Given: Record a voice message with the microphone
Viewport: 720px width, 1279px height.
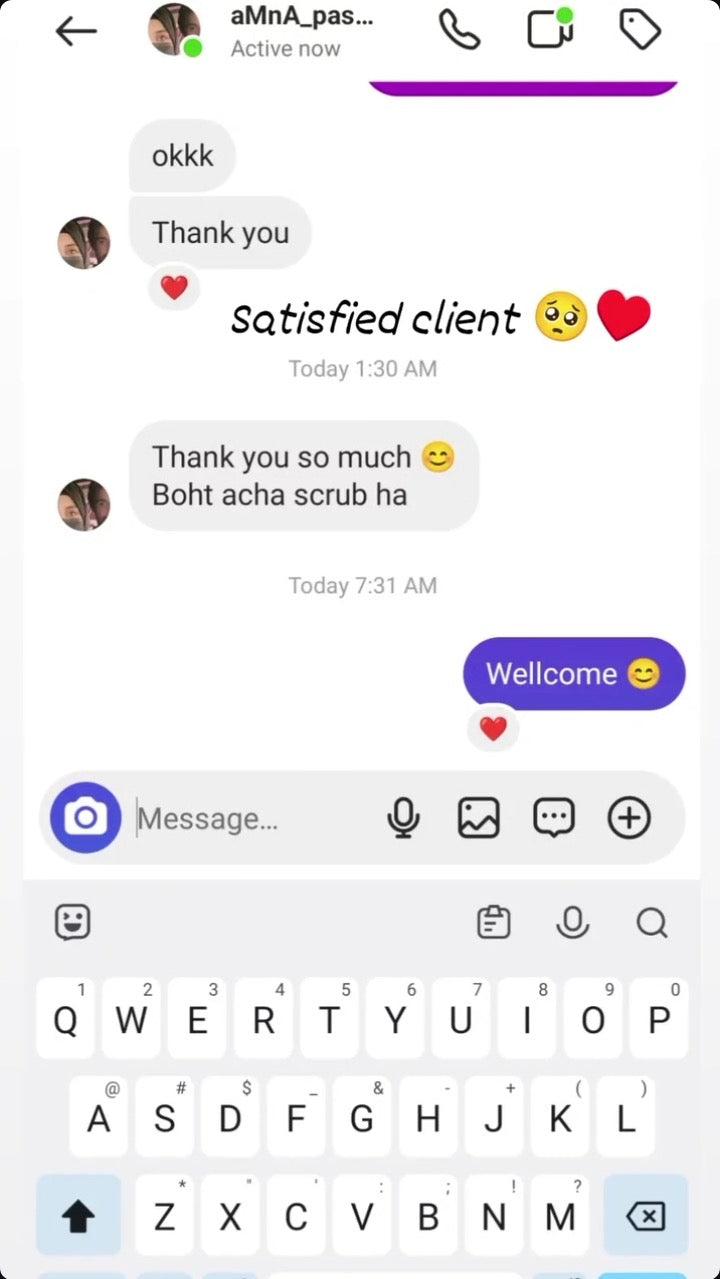Looking at the screenshot, I should [x=403, y=818].
